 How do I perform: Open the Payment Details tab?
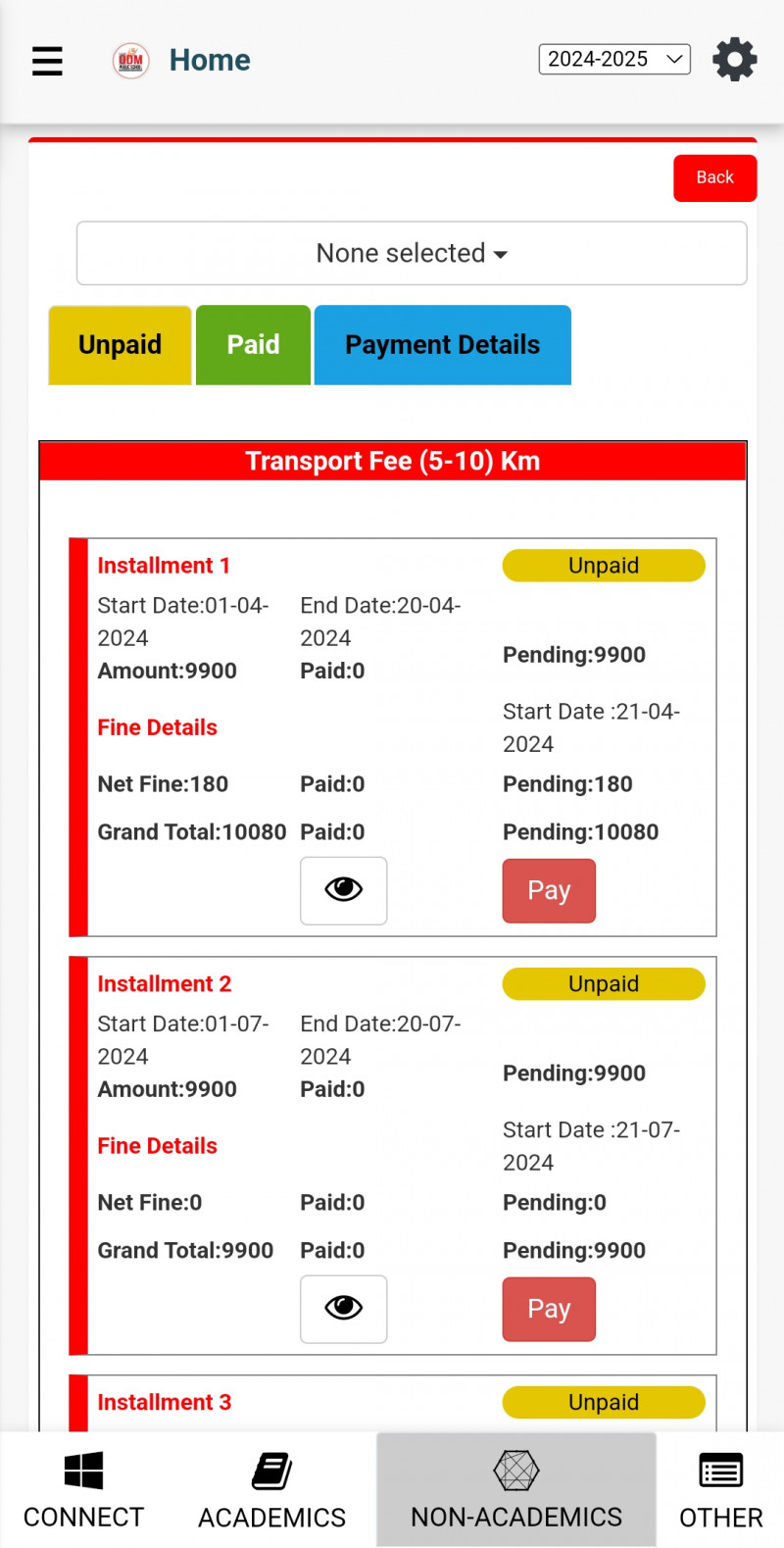pos(442,345)
